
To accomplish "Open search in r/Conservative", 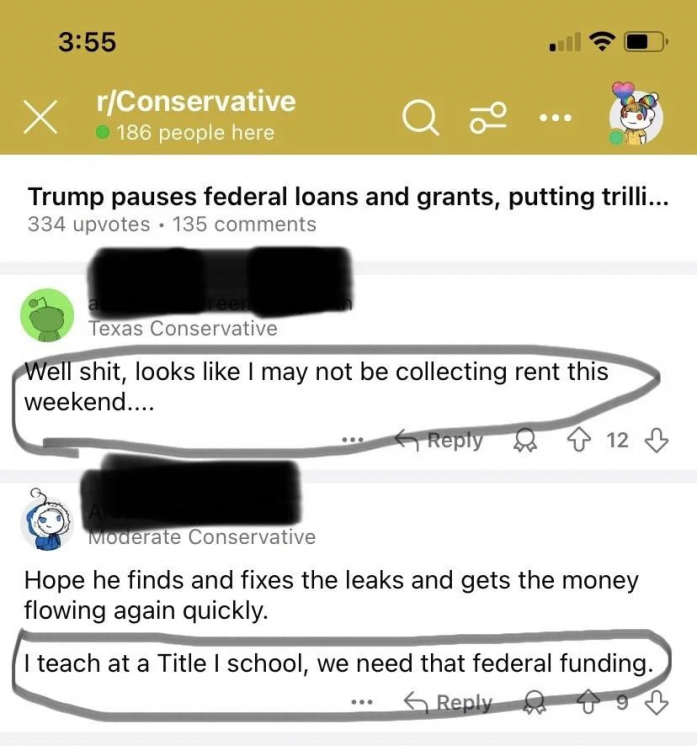I will click(x=421, y=118).
